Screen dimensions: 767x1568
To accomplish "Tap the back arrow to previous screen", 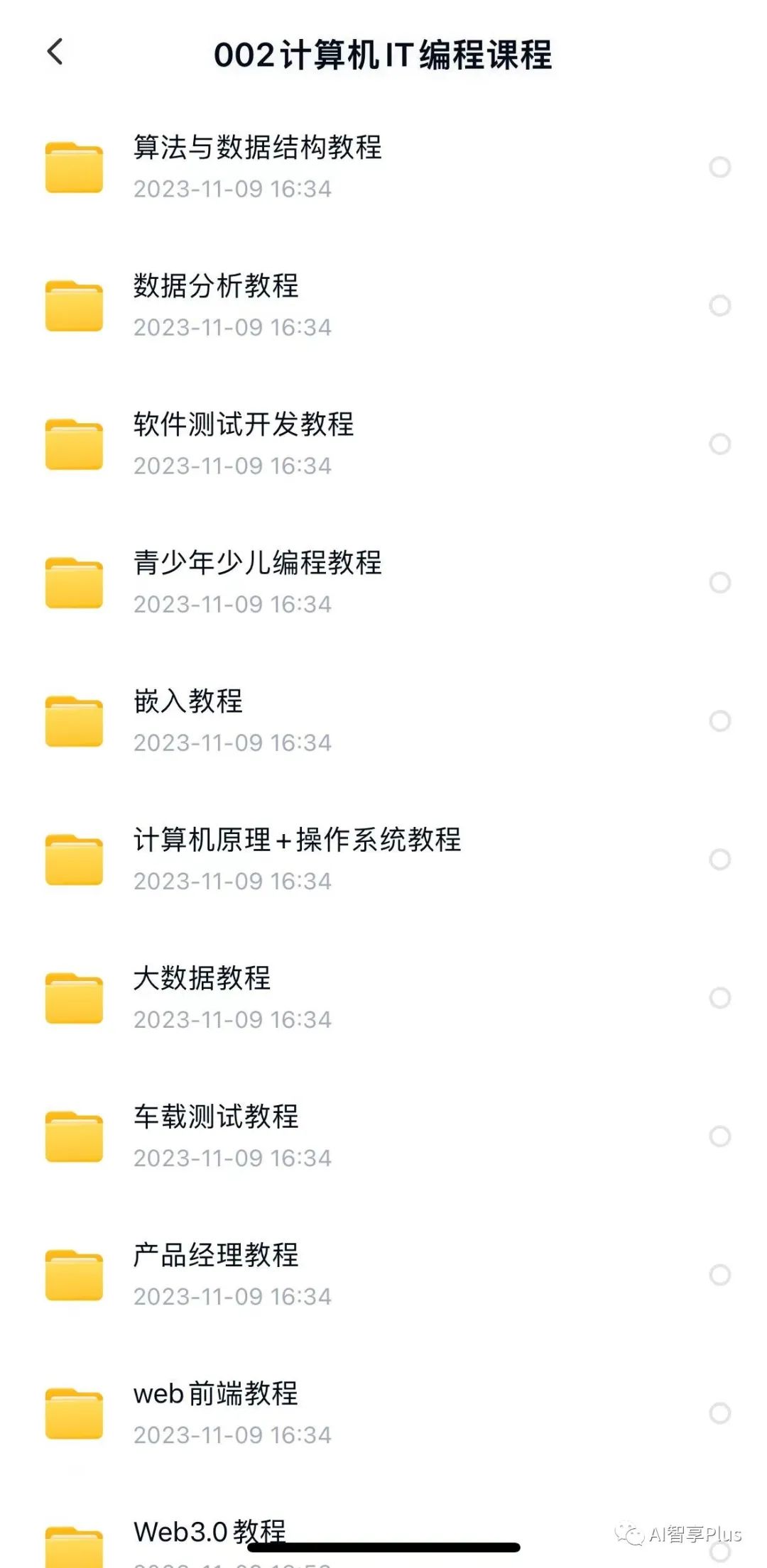I will tap(53, 51).
